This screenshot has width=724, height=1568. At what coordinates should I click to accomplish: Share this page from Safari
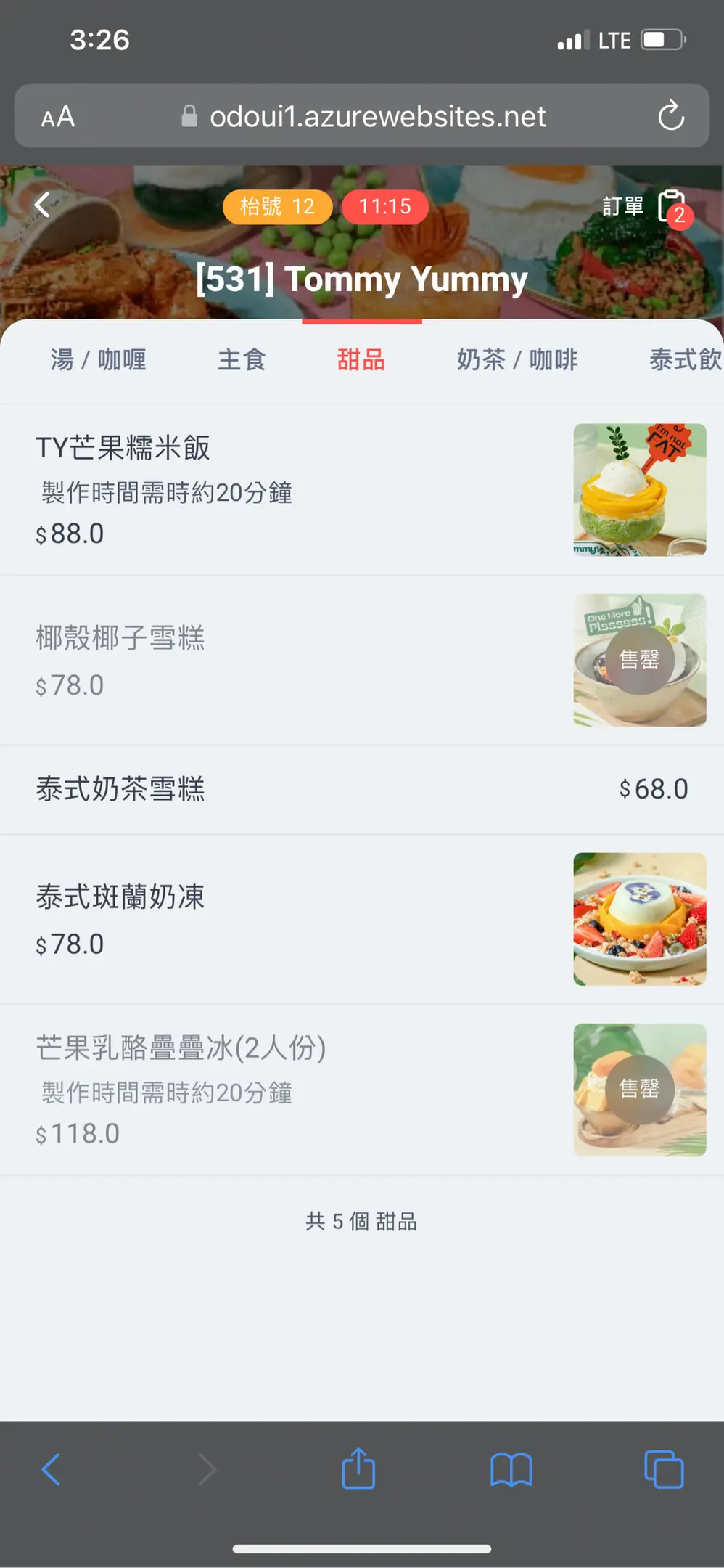358,1469
